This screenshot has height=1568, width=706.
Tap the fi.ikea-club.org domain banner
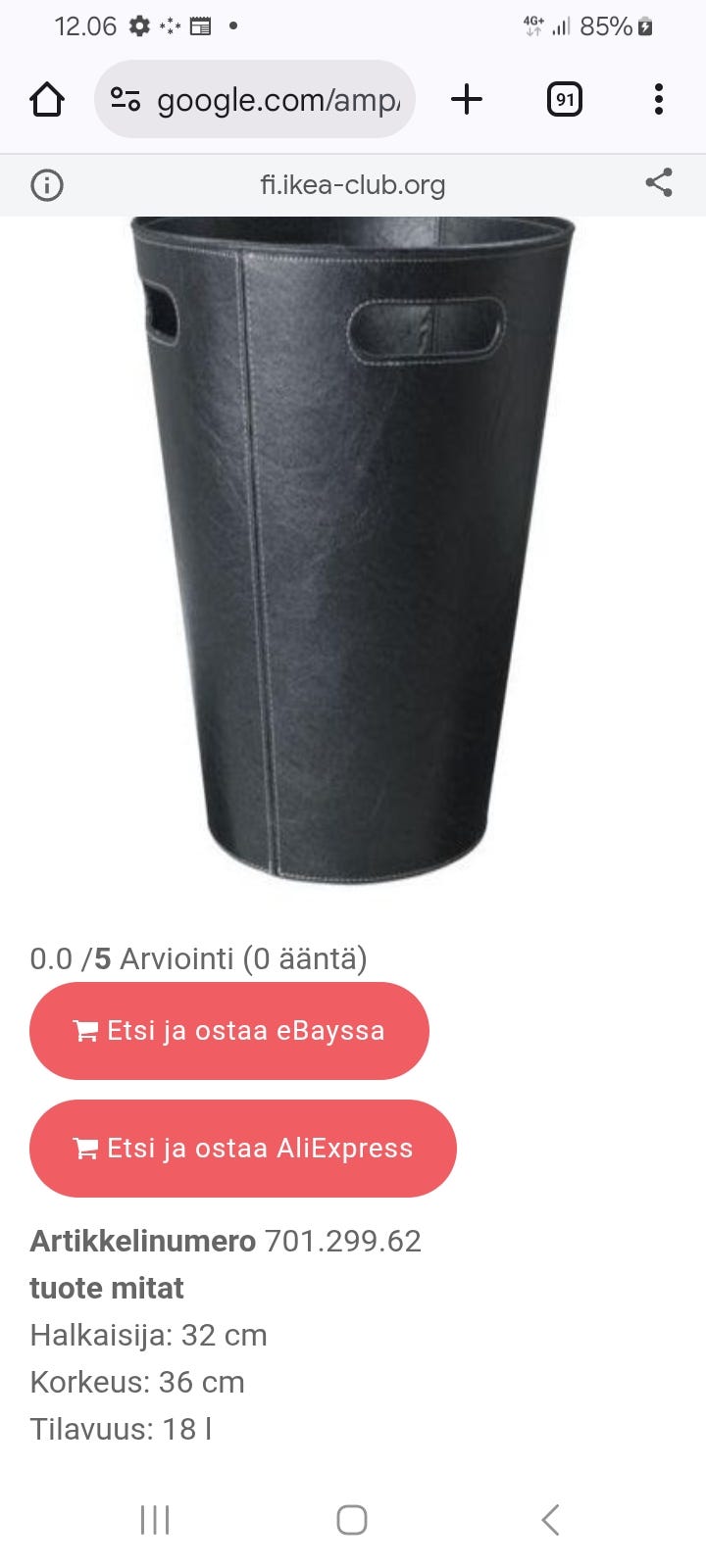click(353, 185)
